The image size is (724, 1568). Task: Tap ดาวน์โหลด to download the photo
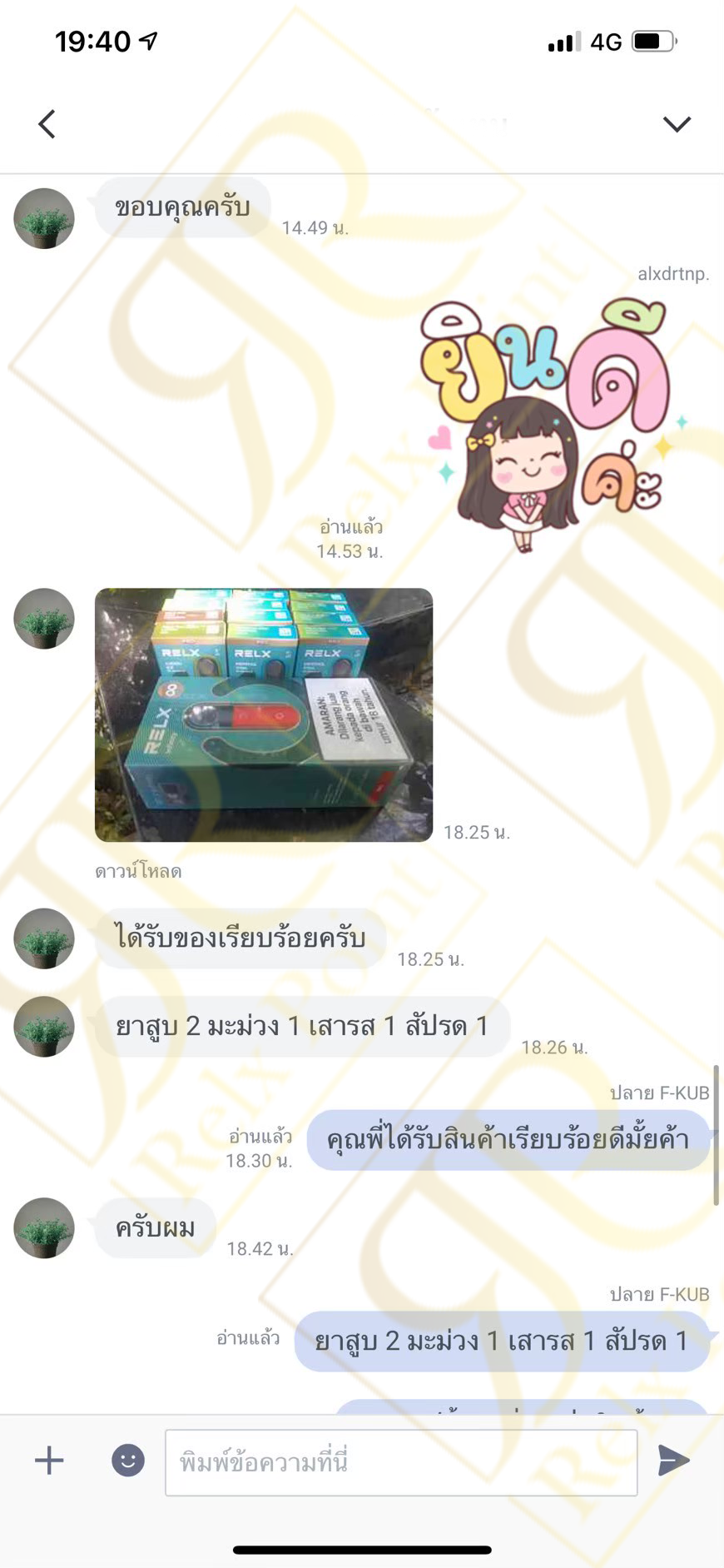tap(138, 871)
